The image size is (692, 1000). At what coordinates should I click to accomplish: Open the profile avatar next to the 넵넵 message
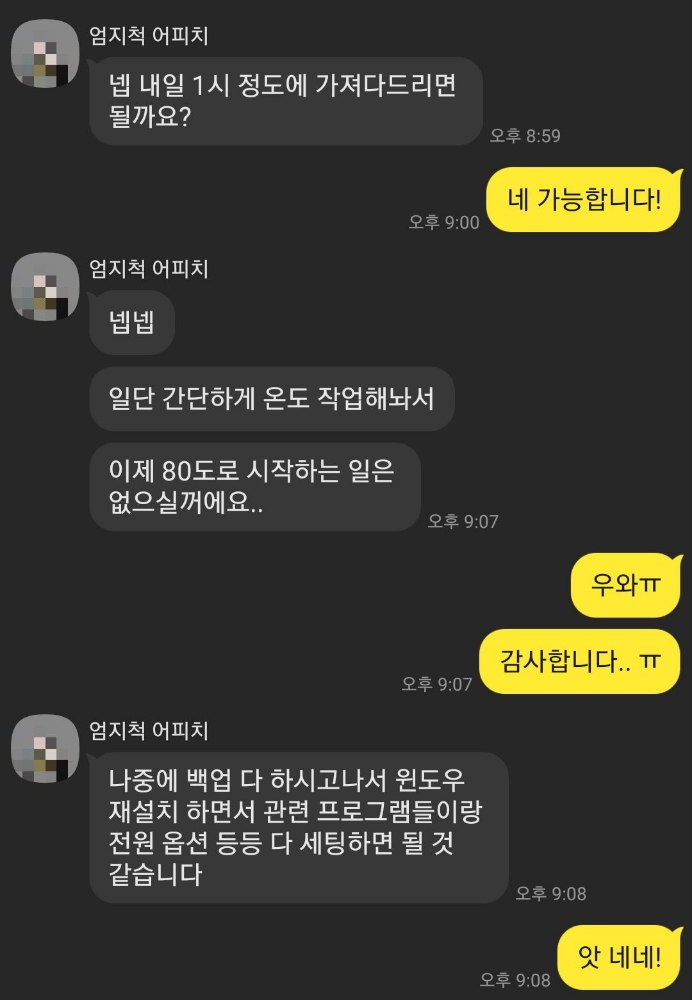tap(45, 286)
